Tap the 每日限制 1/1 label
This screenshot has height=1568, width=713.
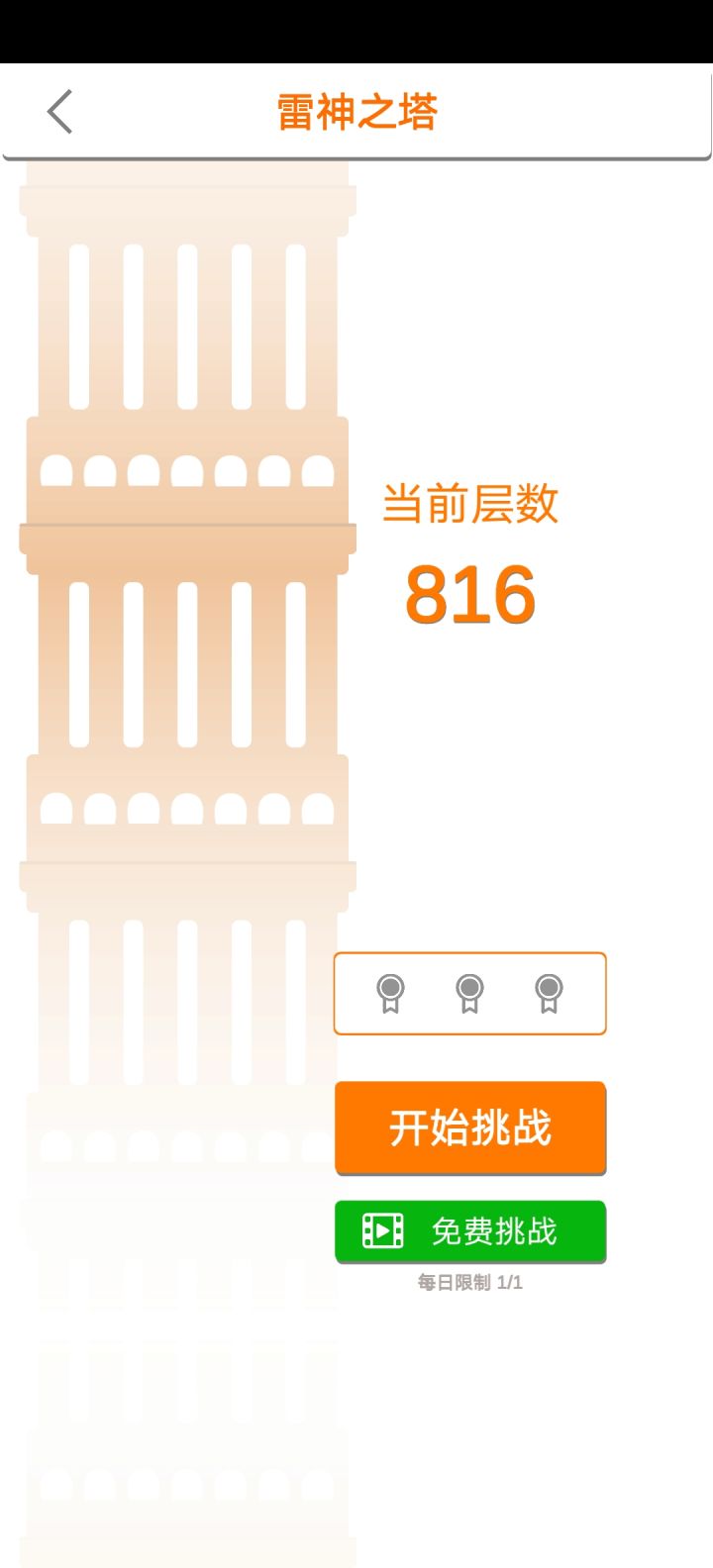pos(470,1282)
